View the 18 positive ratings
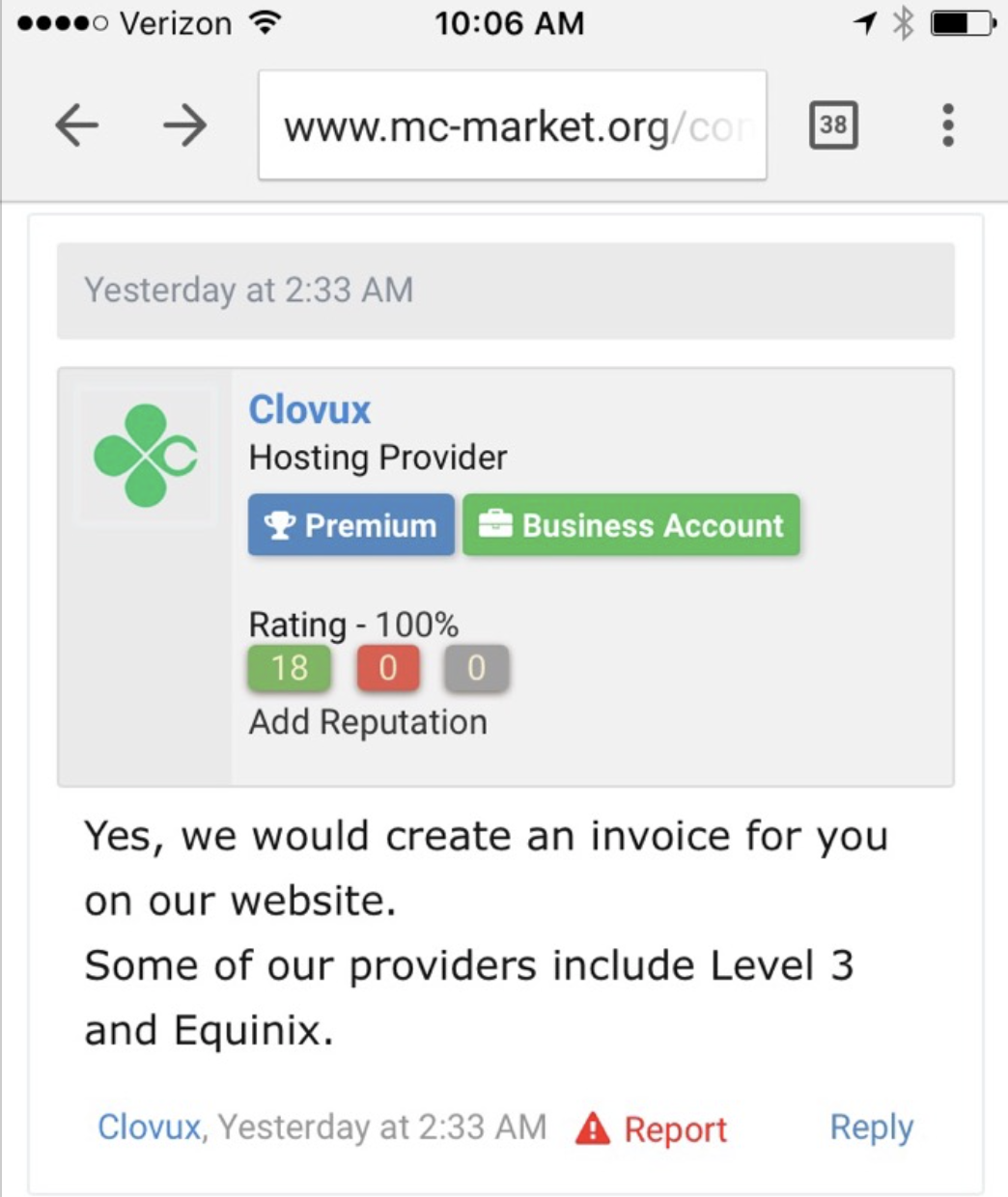The height and width of the screenshot is (1197, 1008). coord(290,668)
